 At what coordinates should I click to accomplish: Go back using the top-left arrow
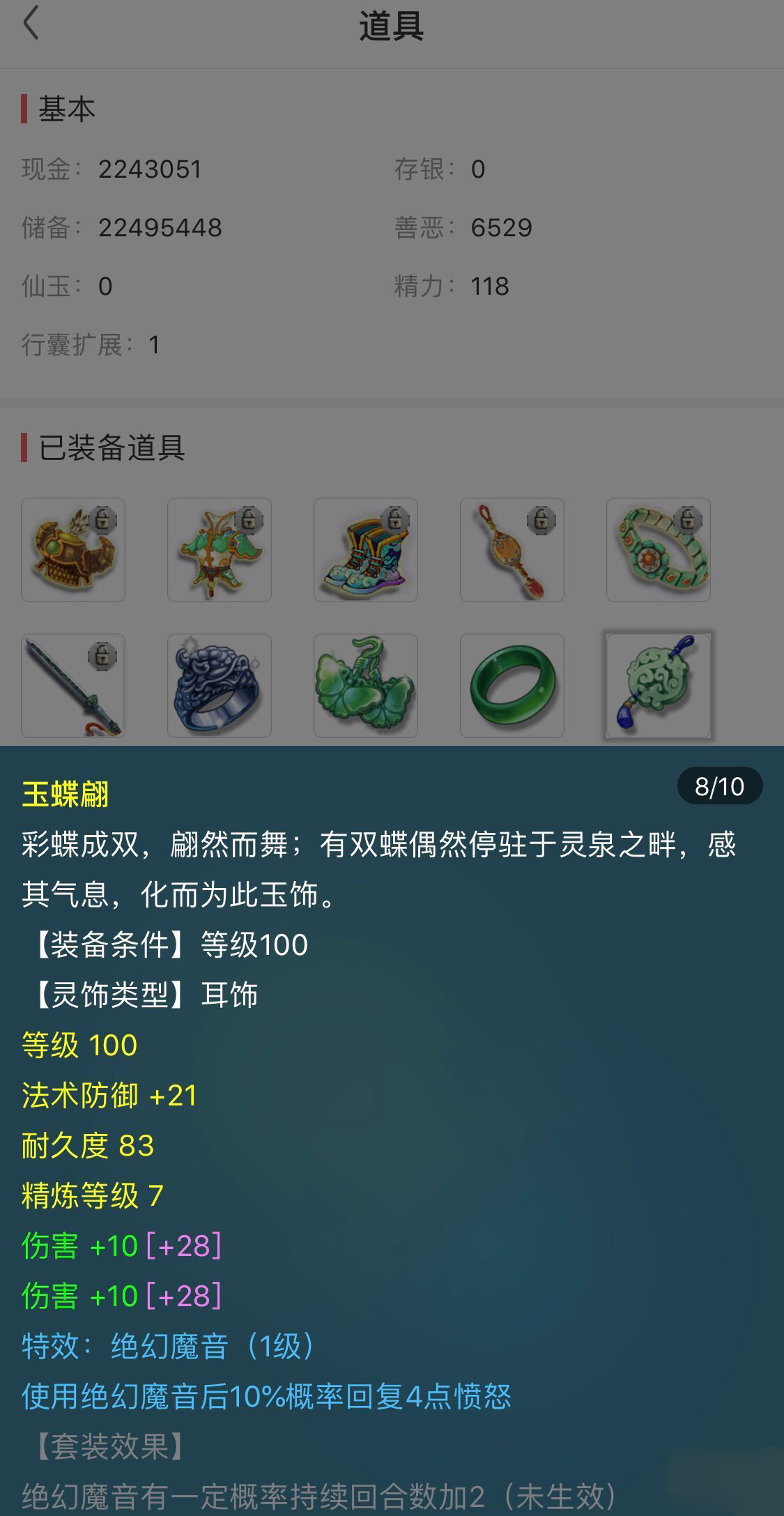tap(31, 24)
